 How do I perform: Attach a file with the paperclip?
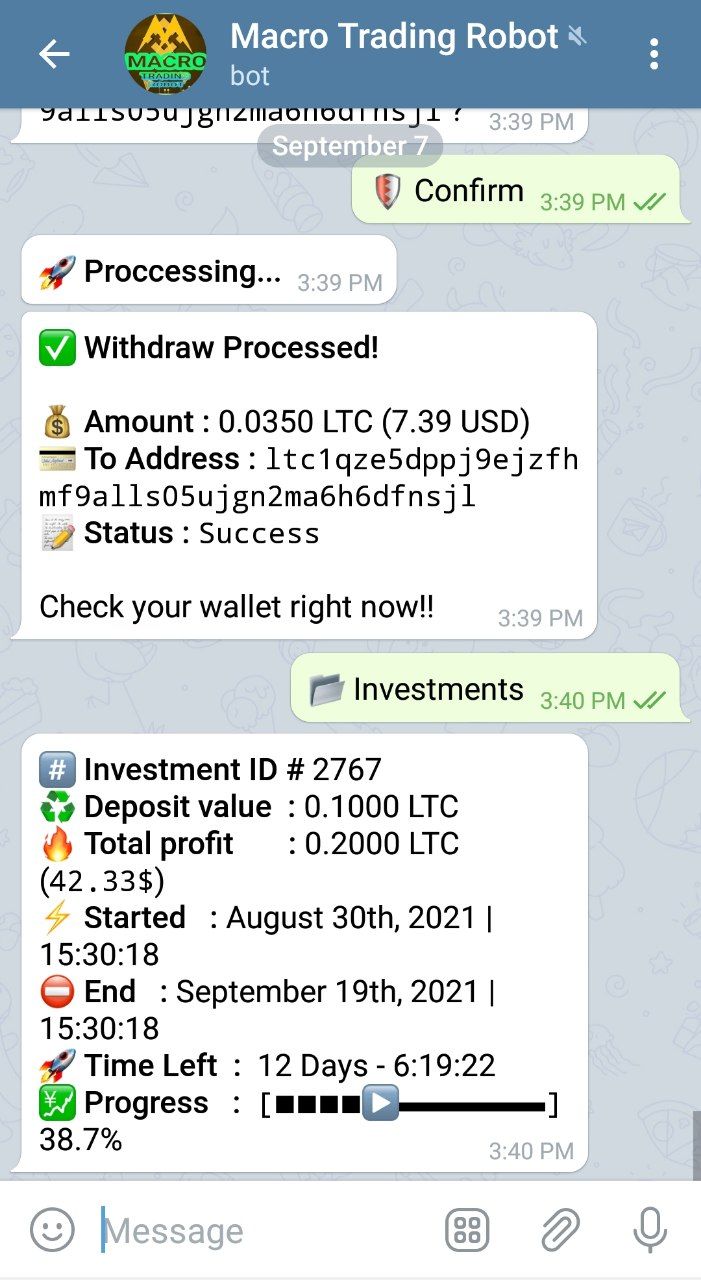(x=561, y=1230)
